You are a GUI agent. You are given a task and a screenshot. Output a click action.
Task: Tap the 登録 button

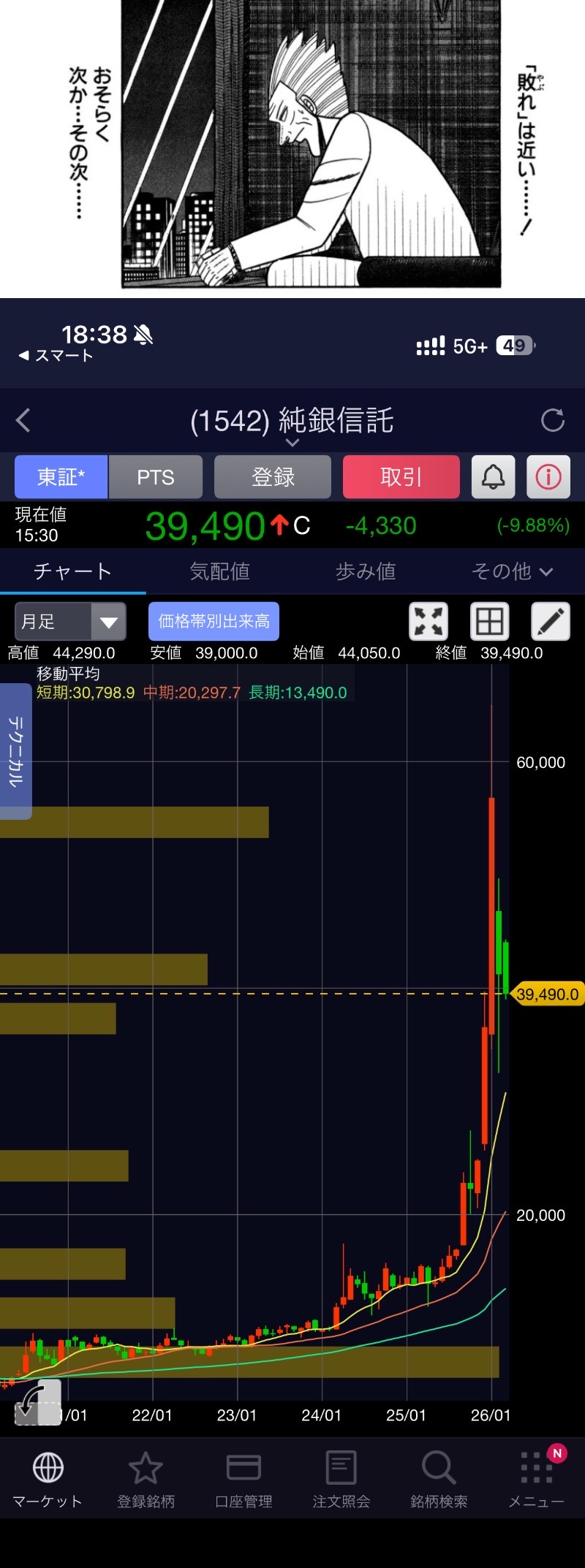click(273, 477)
